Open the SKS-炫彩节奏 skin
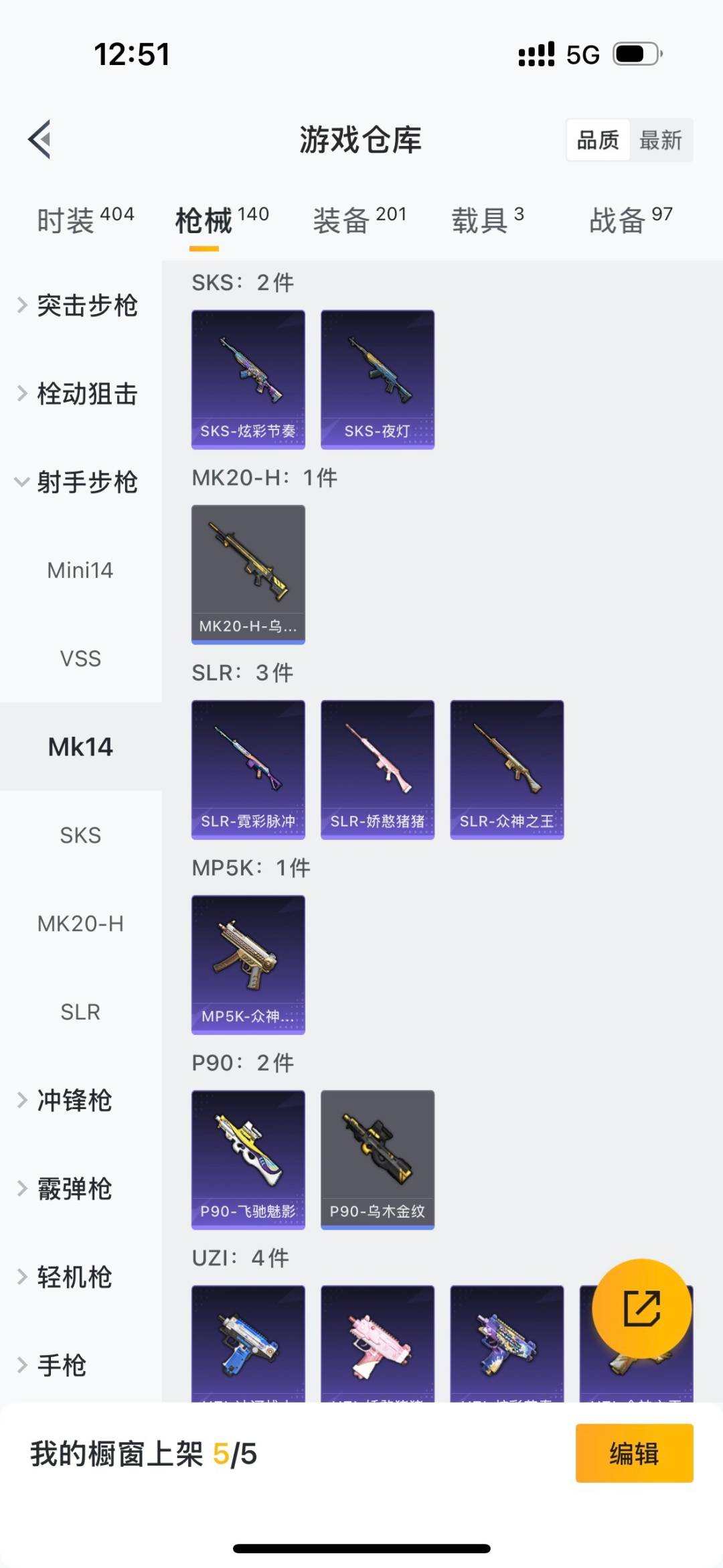This screenshot has height=1568, width=723. (248, 379)
